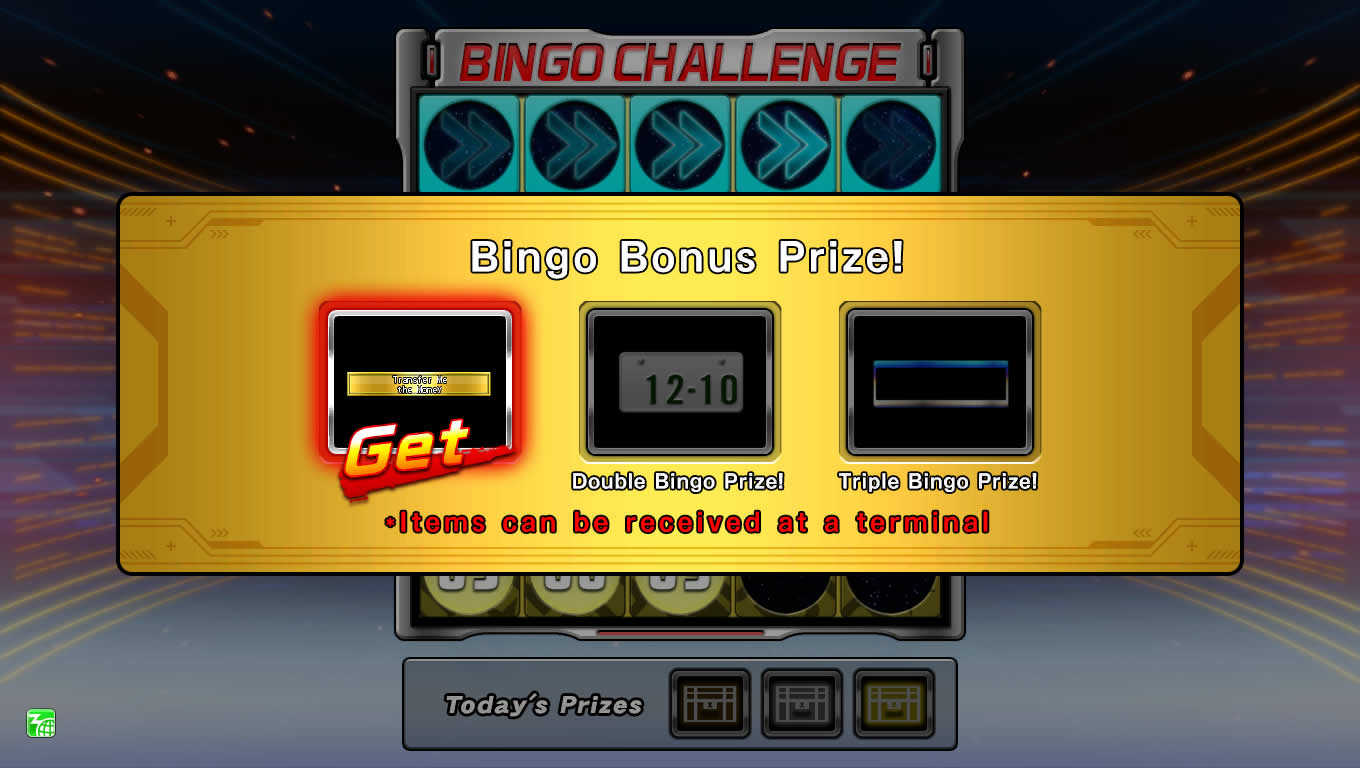Open the bronze chest in Today's Prizes
Viewport: 1360px width, 768px height.
pyautogui.click(x=710, y=704)
